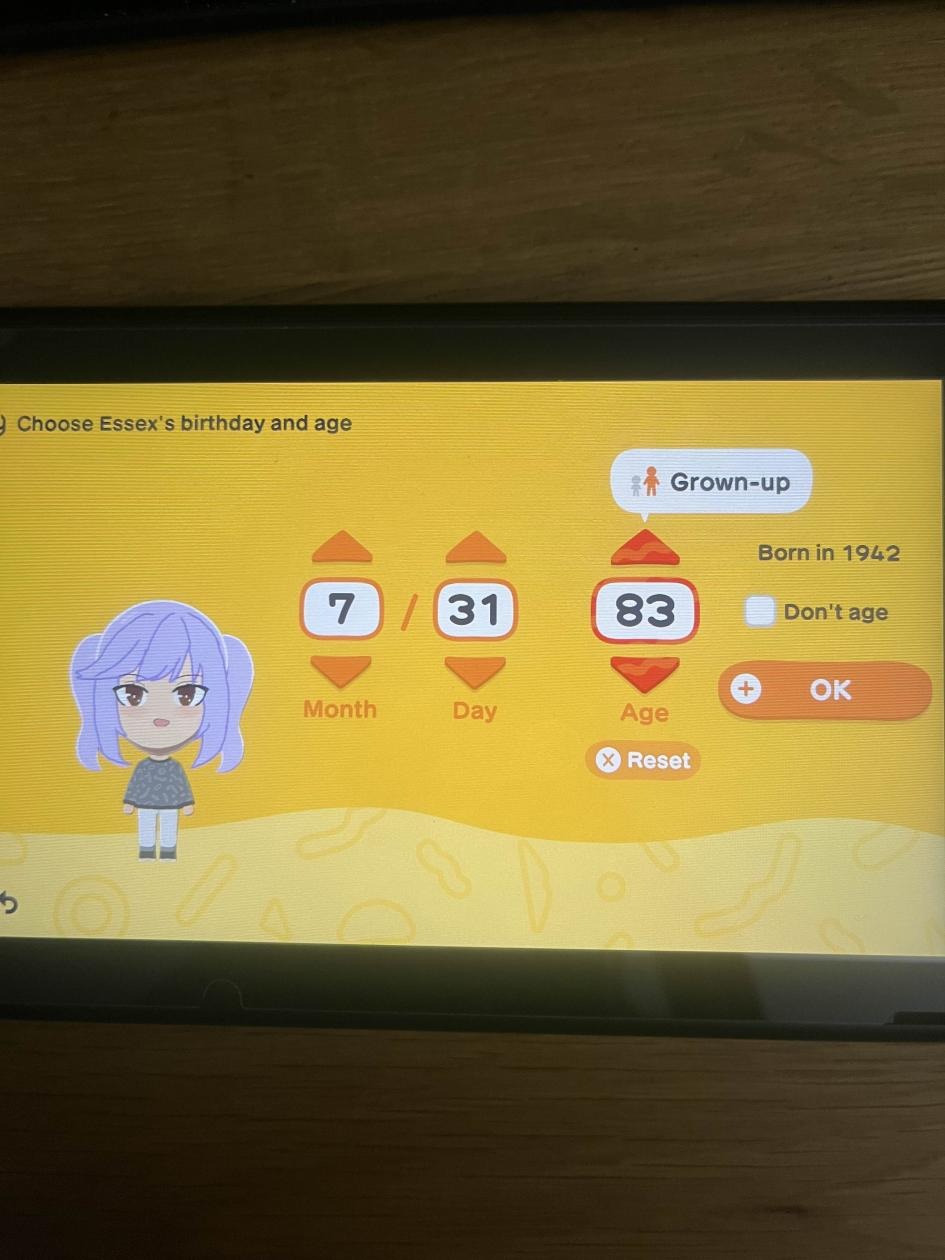
Task: Confirm birthday with the OK button
Action: point(824,690)
